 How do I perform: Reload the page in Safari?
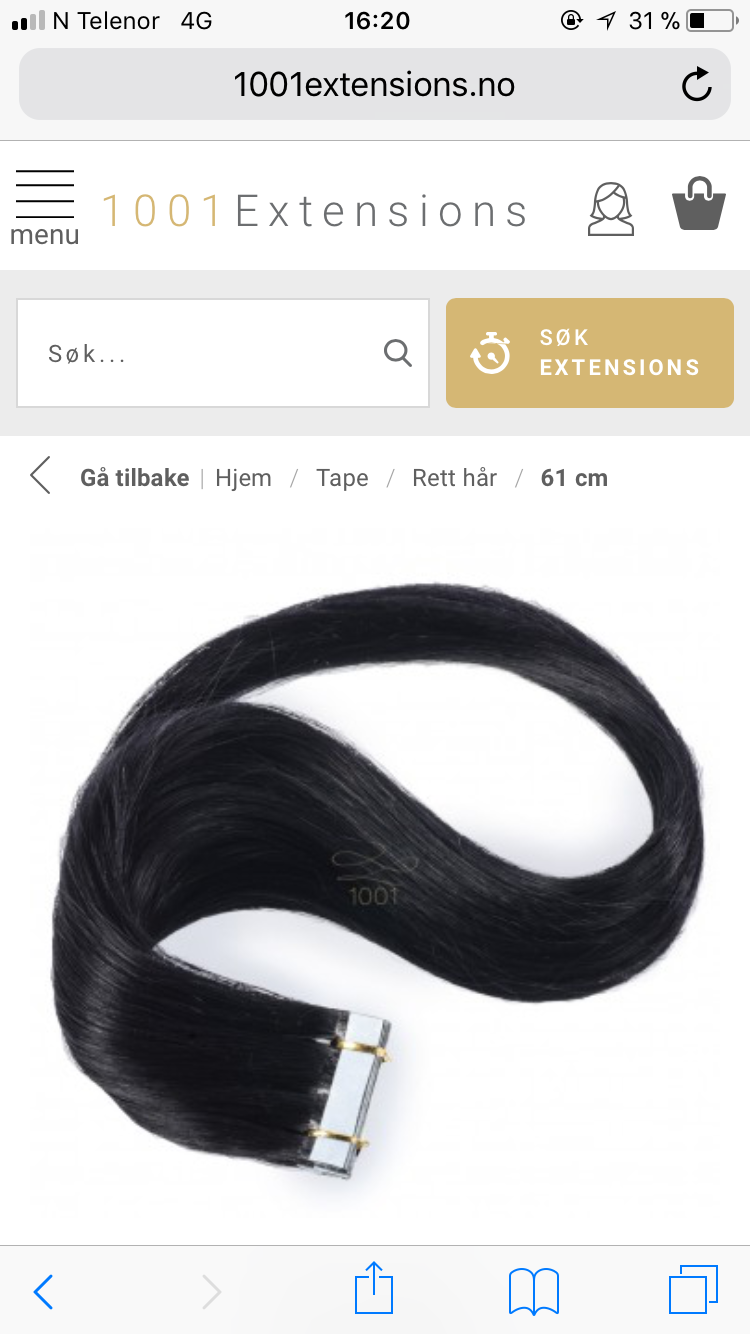pyautogui.click(x=697, y=84)
